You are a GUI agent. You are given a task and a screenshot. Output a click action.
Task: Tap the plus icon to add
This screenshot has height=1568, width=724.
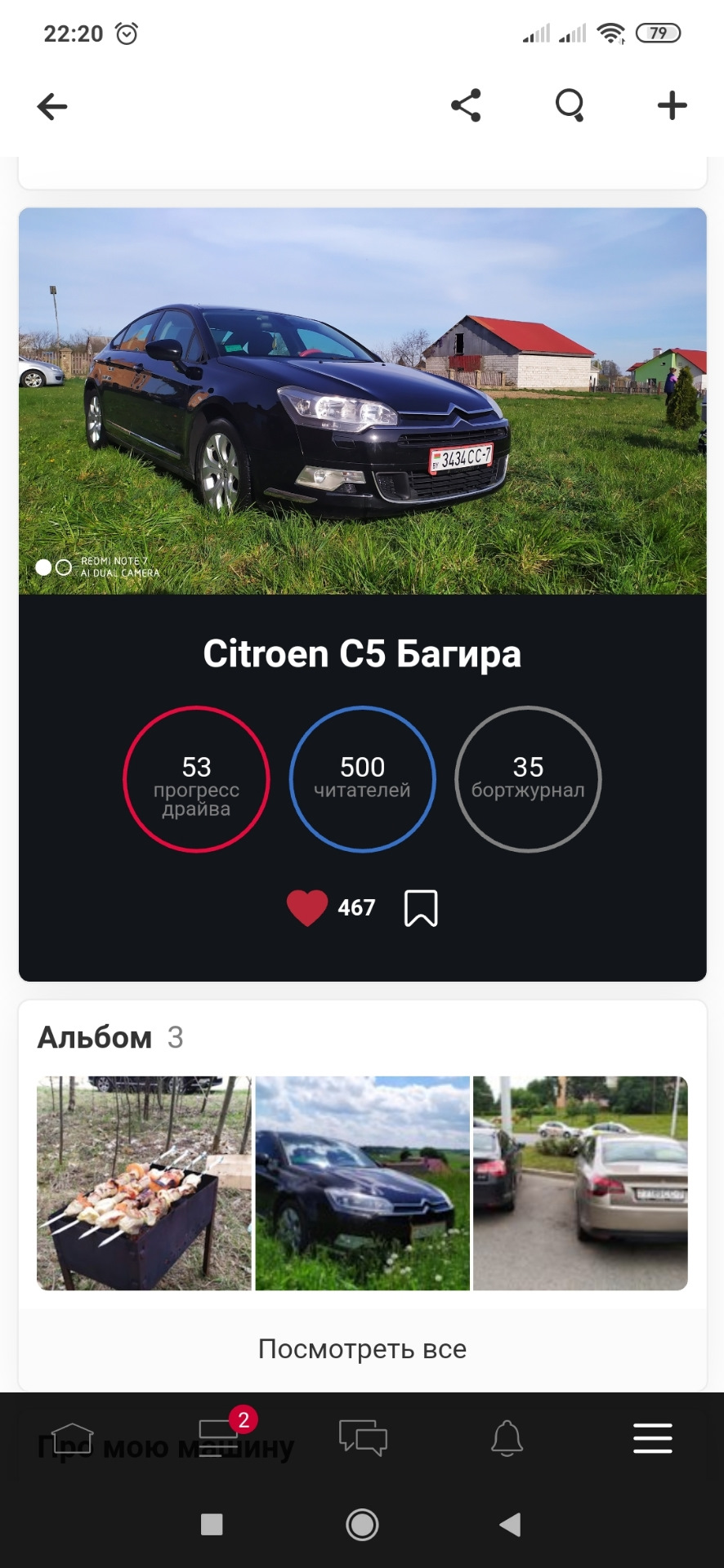pos(672,106)
